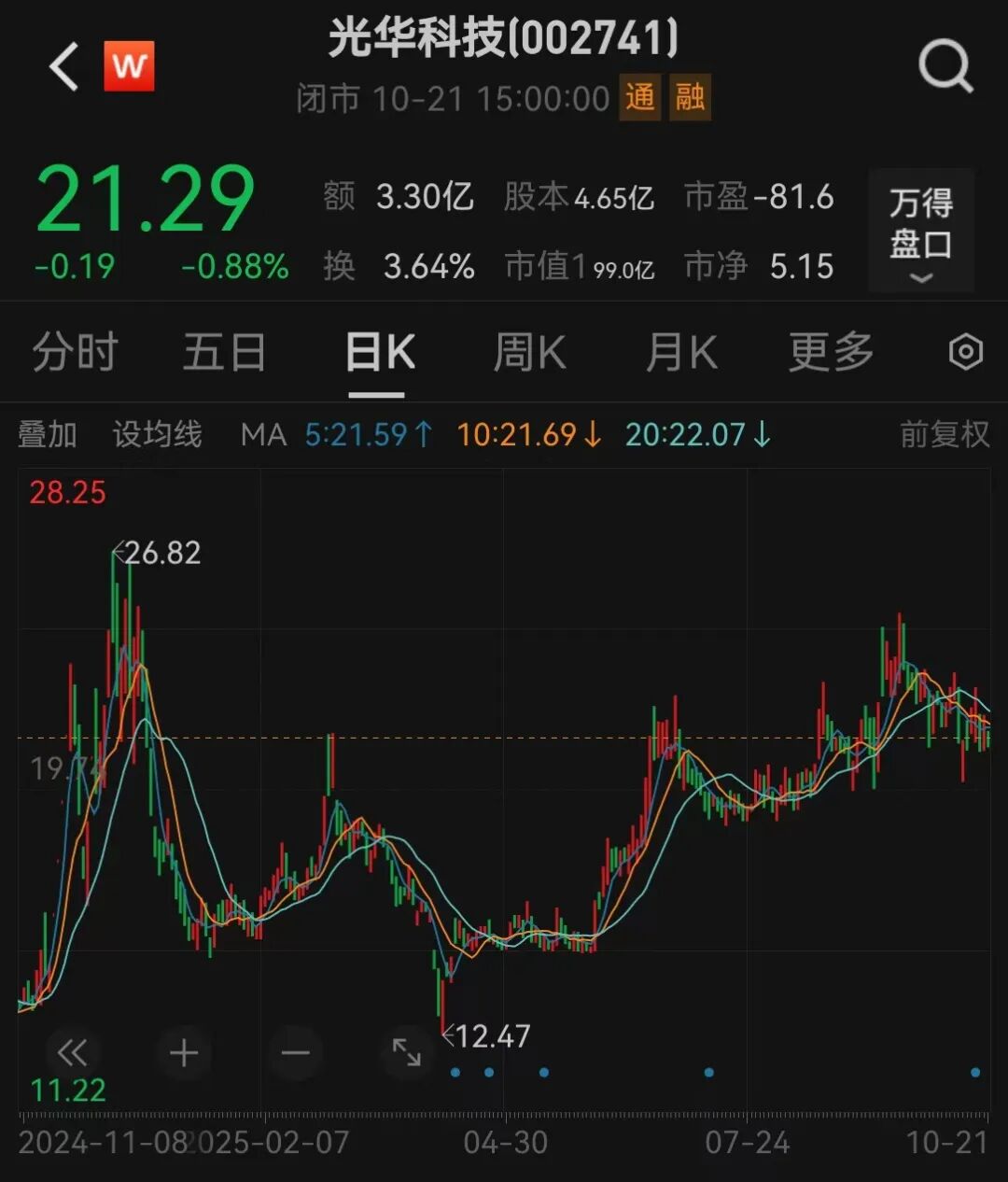Open 设均线 moving average settings
Image resolution: width=1008 pixels, height=1182 pixels.
click(x=157, y=434)
